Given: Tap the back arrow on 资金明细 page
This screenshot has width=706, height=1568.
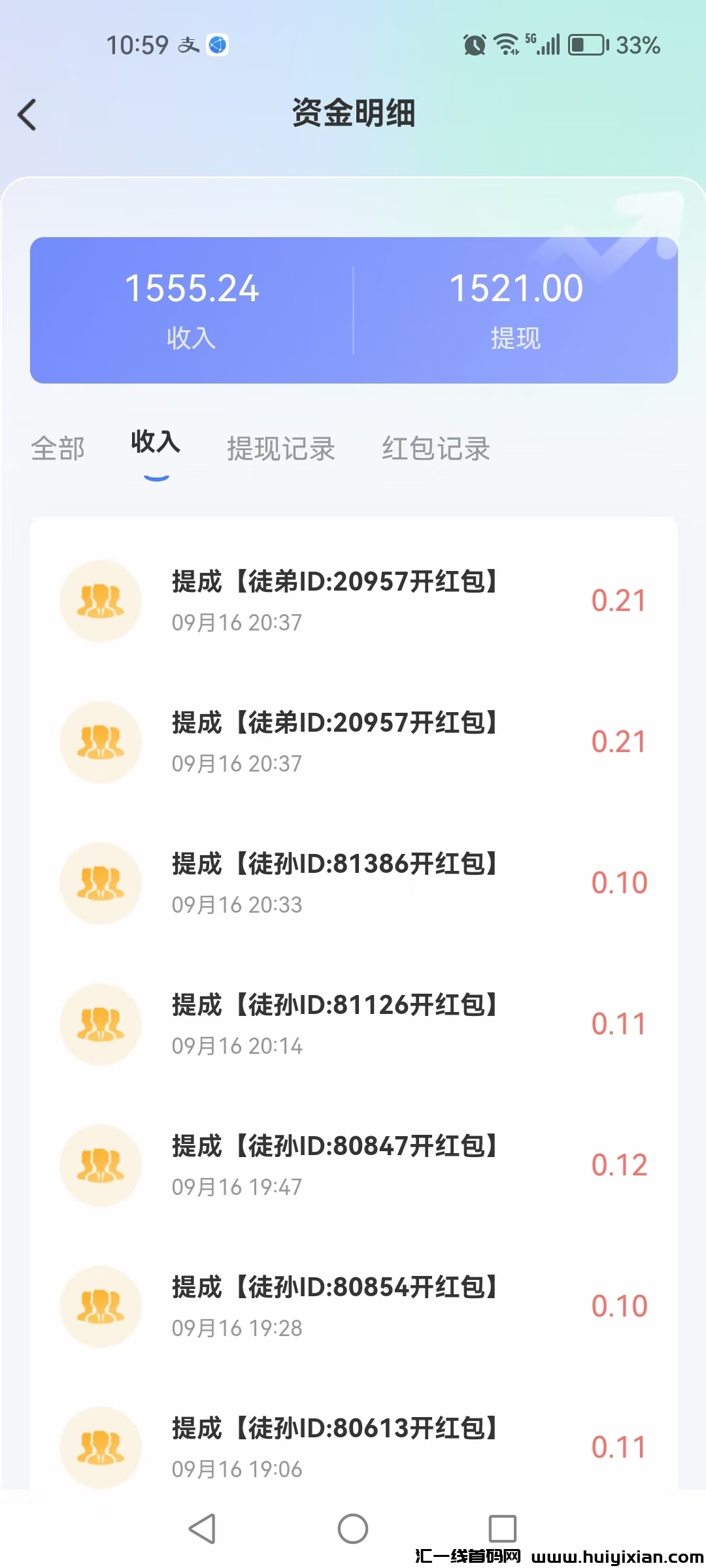Looking at the screenshot, I should [27, 115].
